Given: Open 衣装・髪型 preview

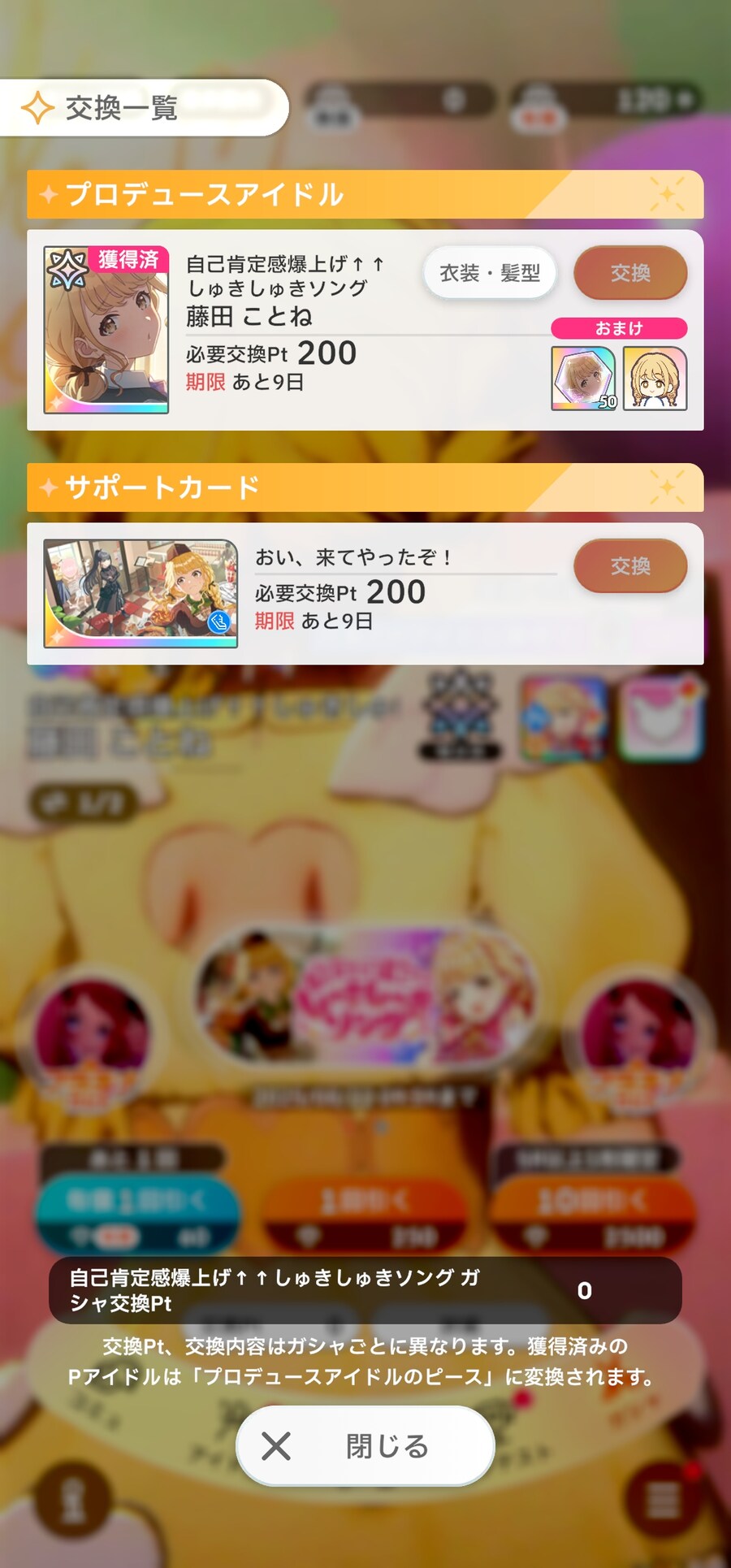Looking at the screenshot, I should tap(490, 273).
